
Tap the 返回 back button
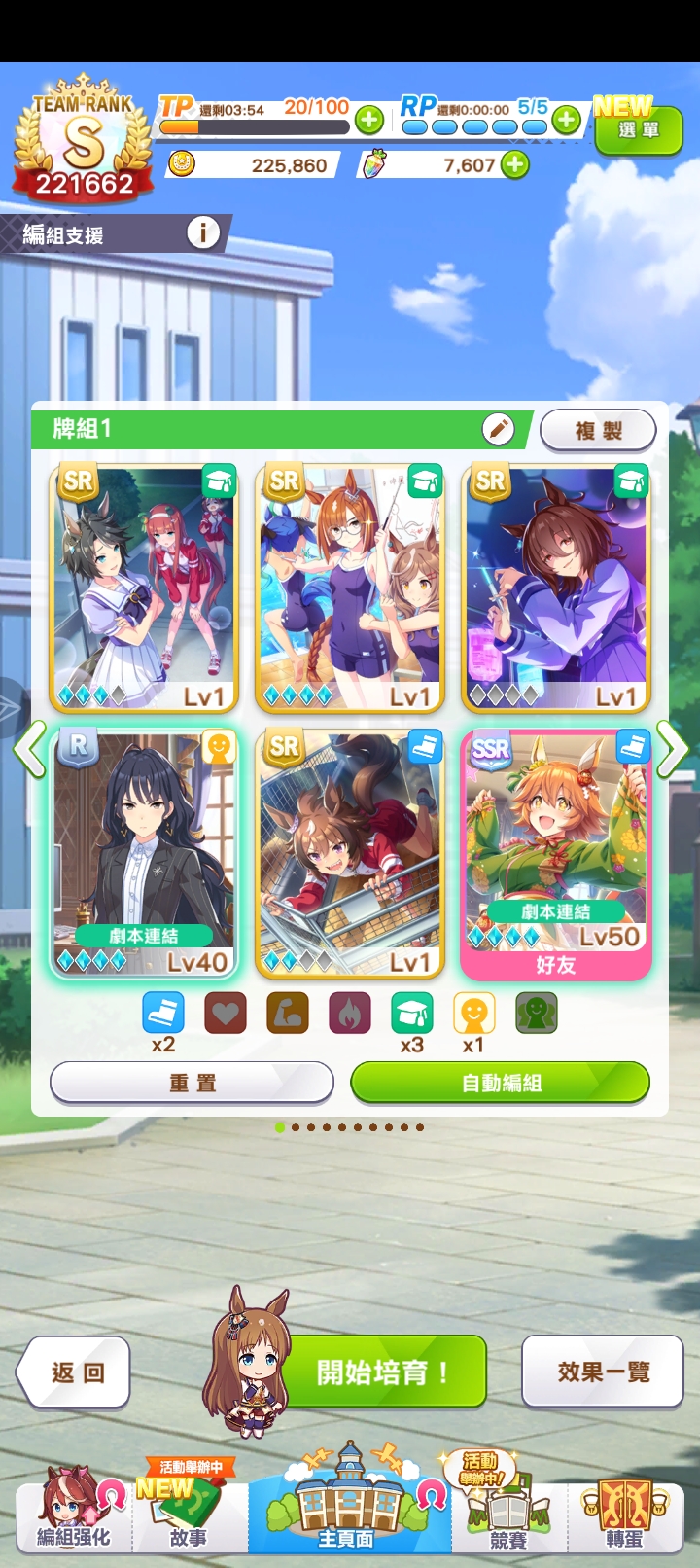coord(76,1372)
